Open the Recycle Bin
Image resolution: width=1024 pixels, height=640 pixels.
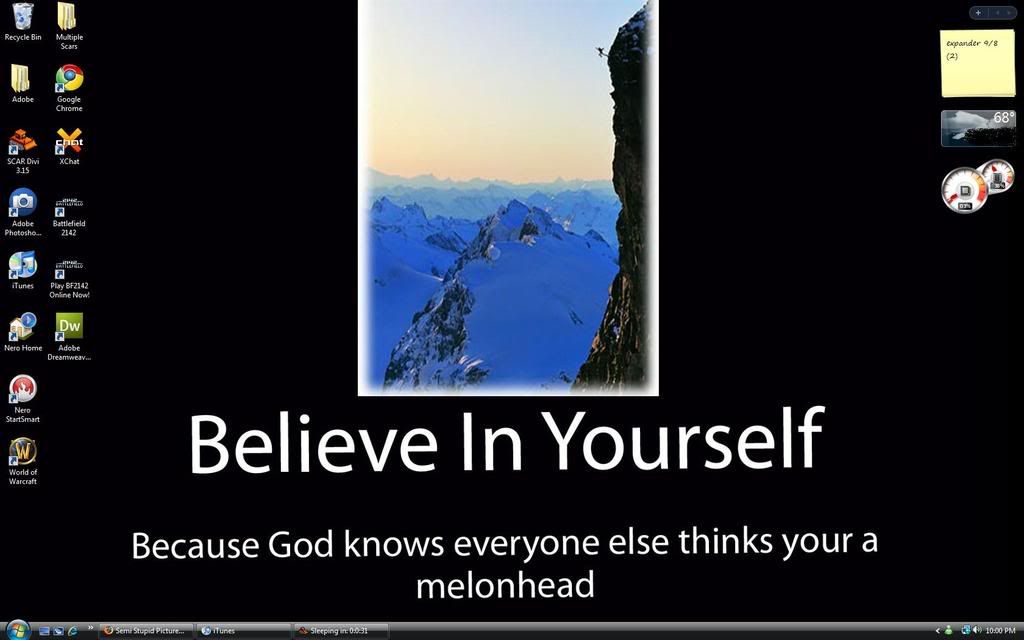[22, 17]
